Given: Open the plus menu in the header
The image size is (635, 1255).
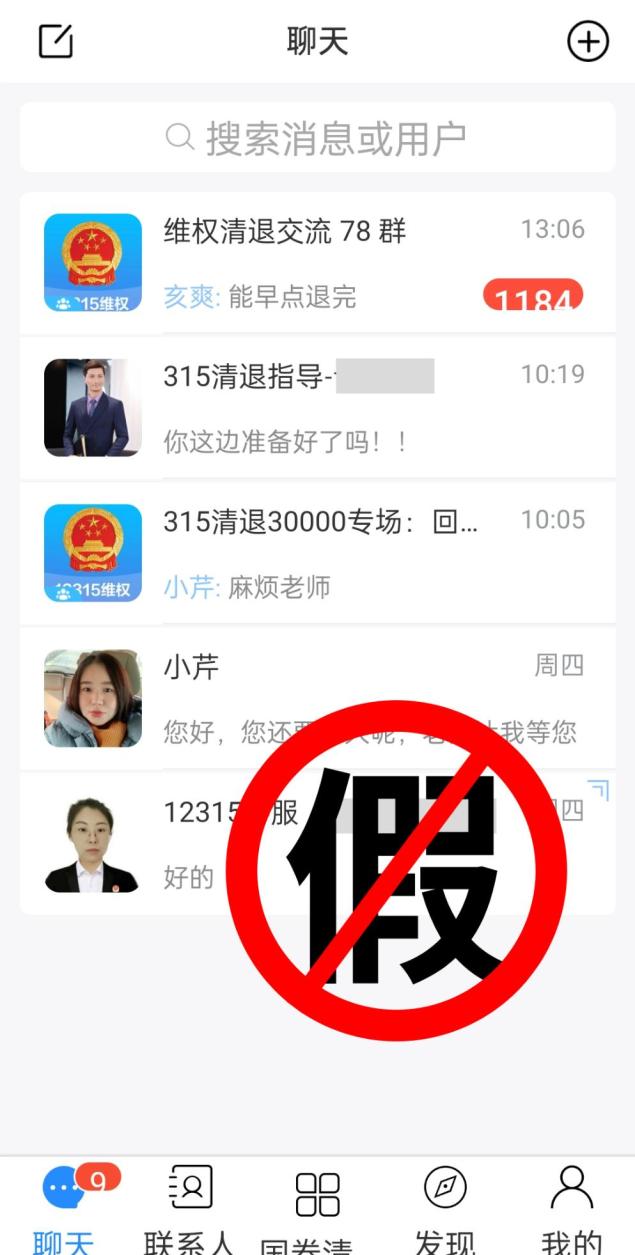Looking at the screenshot, I should (x=587, y=41).
